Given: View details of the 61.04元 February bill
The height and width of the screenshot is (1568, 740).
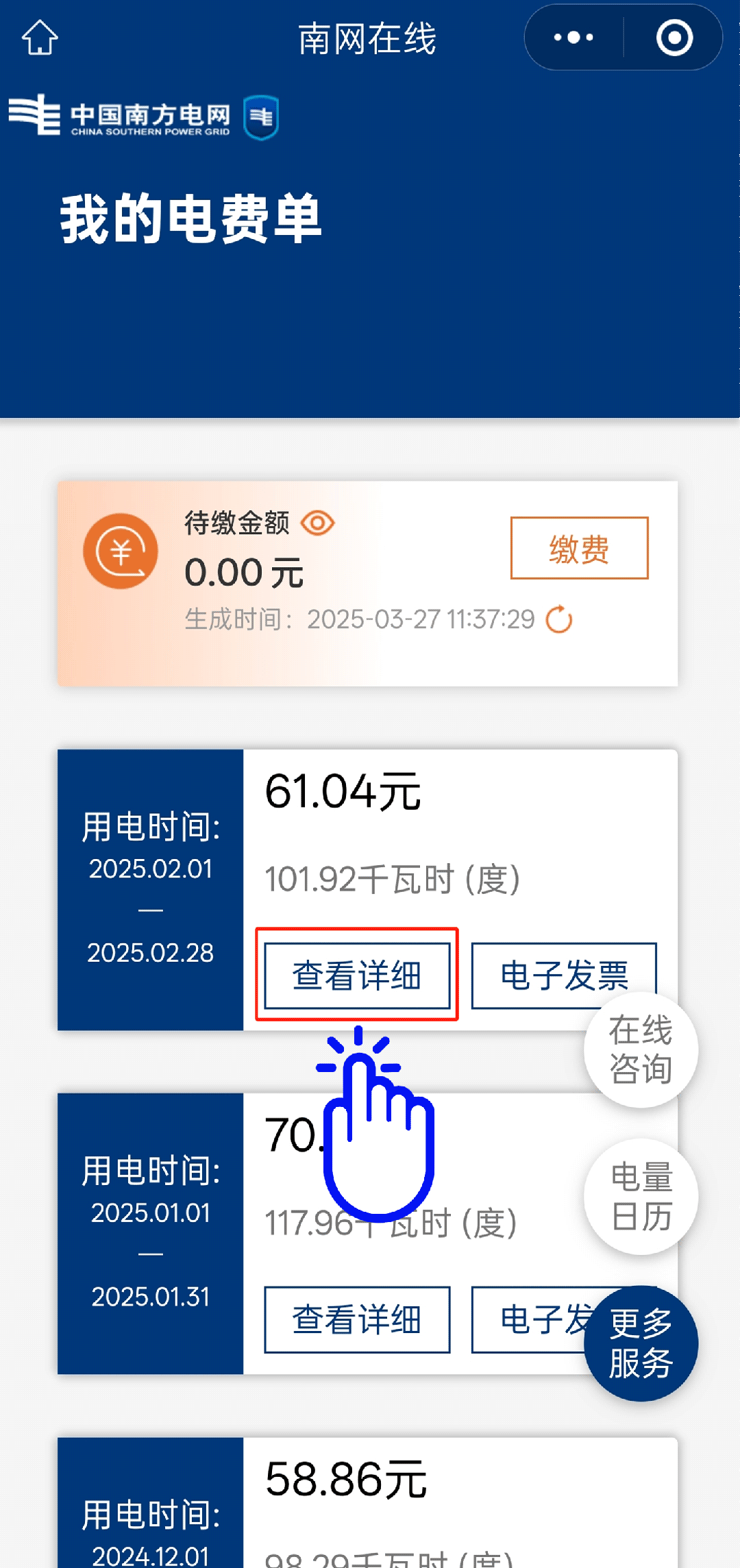Looking at the screenshot, I should tap(357, 975).
